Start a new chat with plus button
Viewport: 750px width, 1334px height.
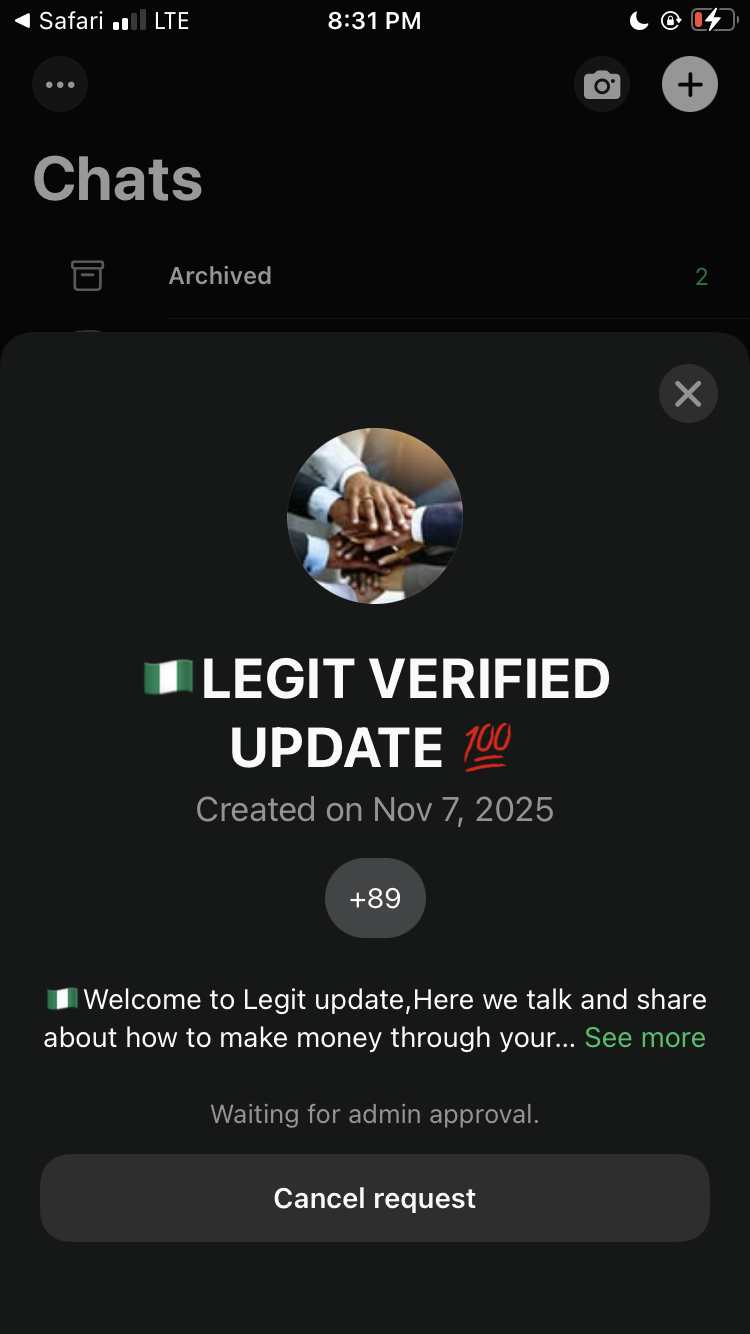[x=690, y=85]
